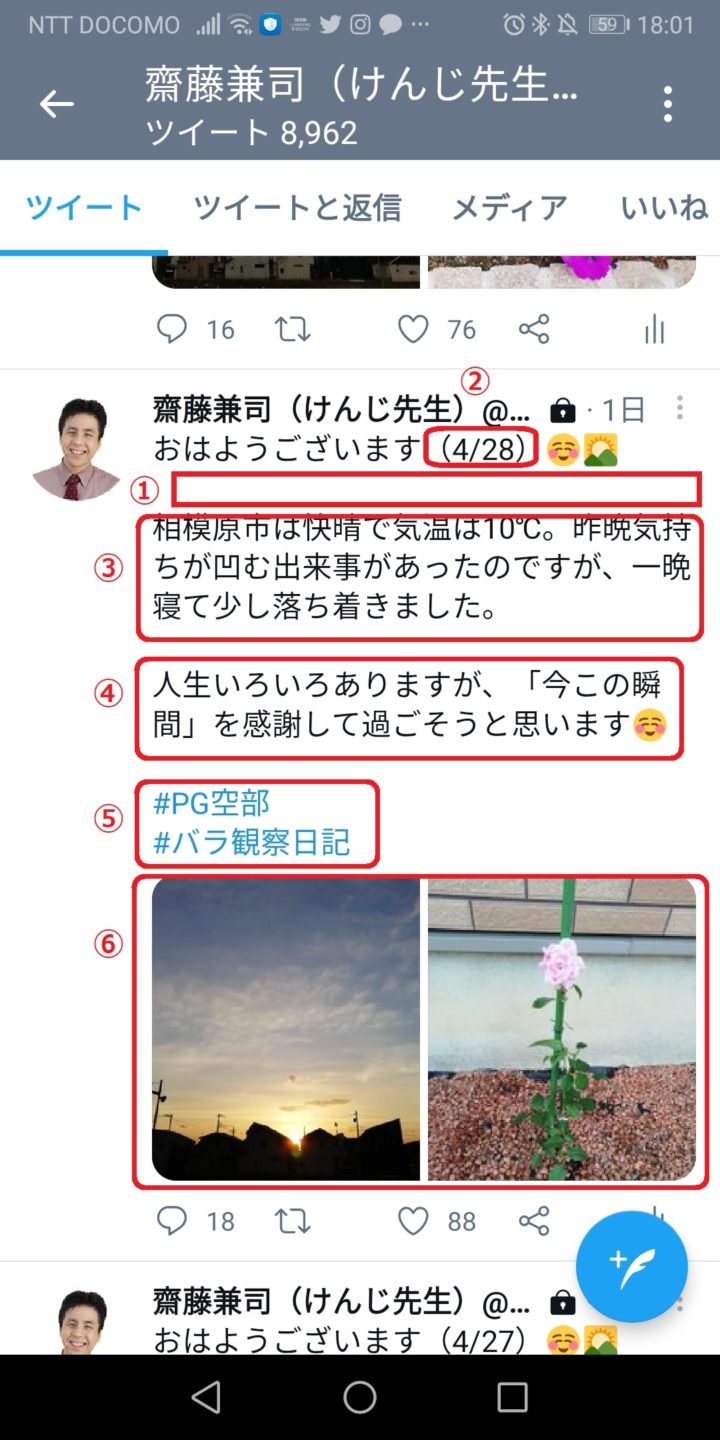Open the profile overflow menu
Image resolution: width=720 pixels, height=1440 pixels.
(667, 104)
